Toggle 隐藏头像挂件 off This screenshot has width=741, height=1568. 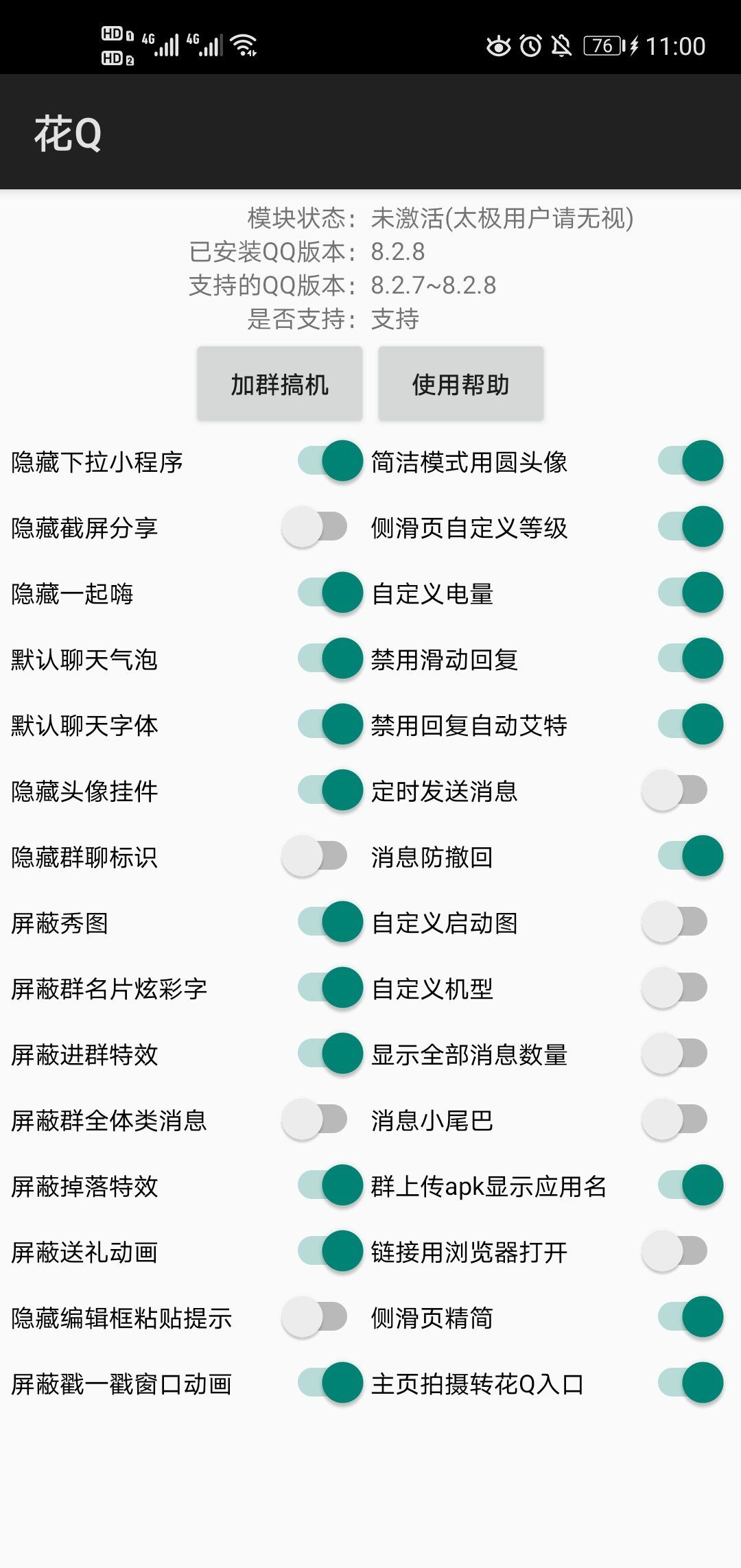point(326,792)
